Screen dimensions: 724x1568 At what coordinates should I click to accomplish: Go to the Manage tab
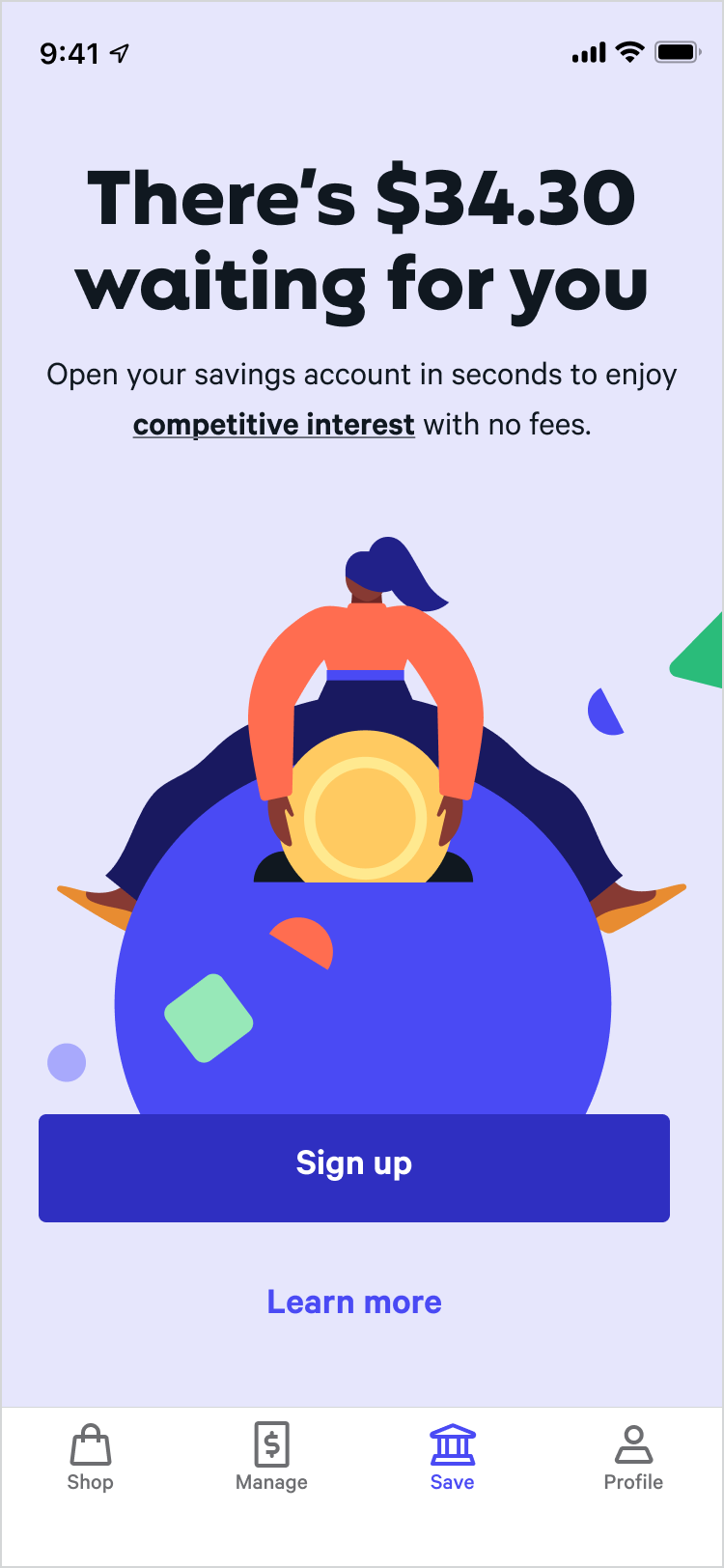click(271, 1458)
